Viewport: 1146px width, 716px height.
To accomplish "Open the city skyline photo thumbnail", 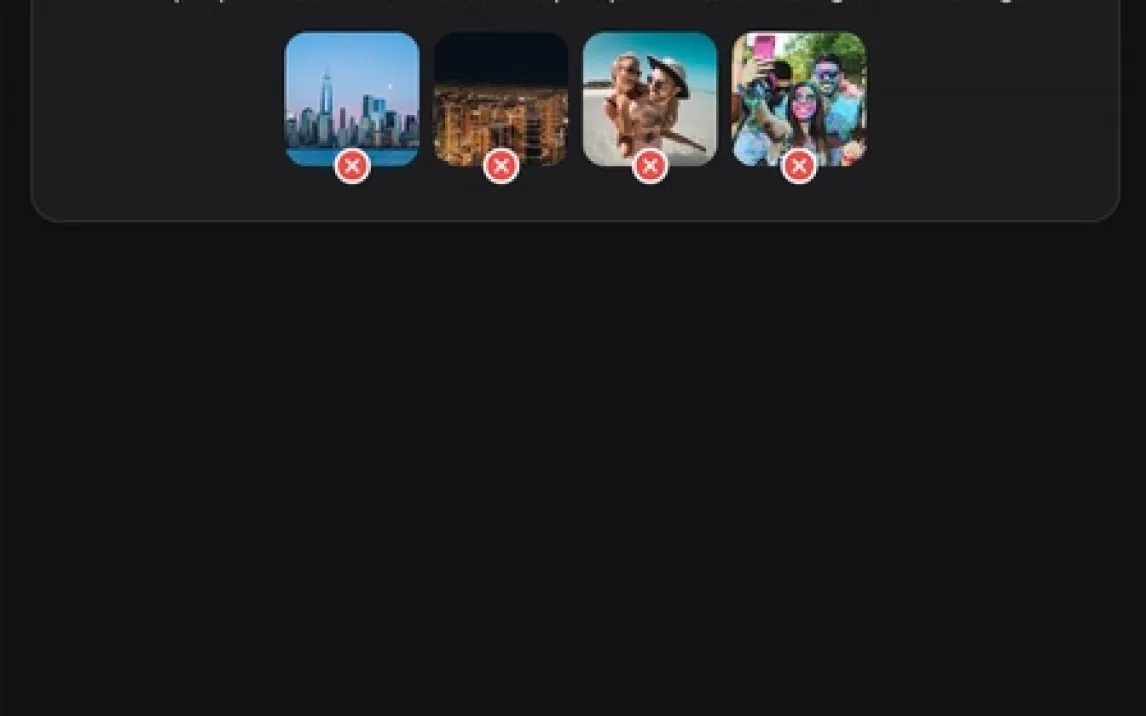I will point(352,92).
